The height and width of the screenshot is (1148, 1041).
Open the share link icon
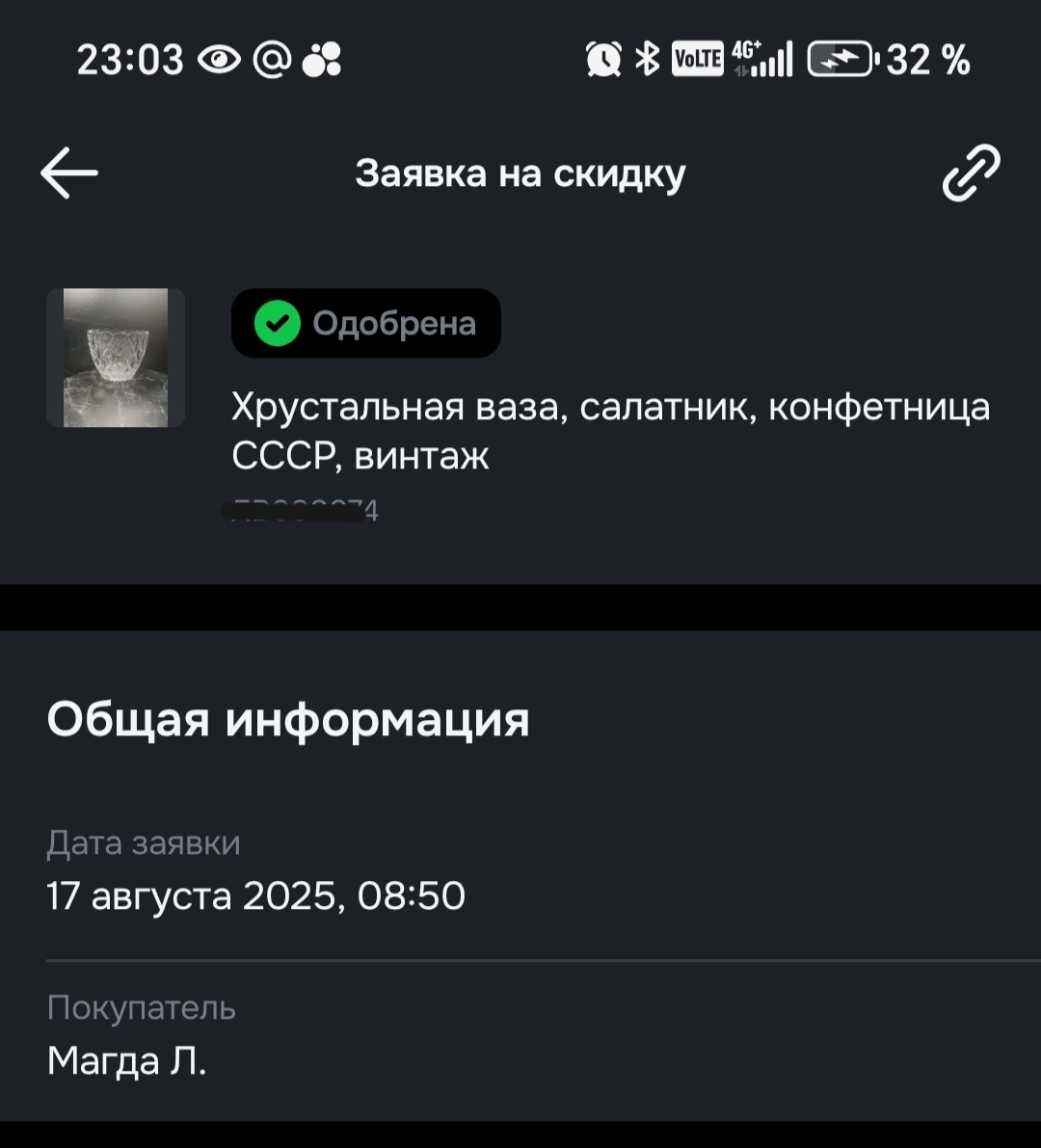coord(971,174)
